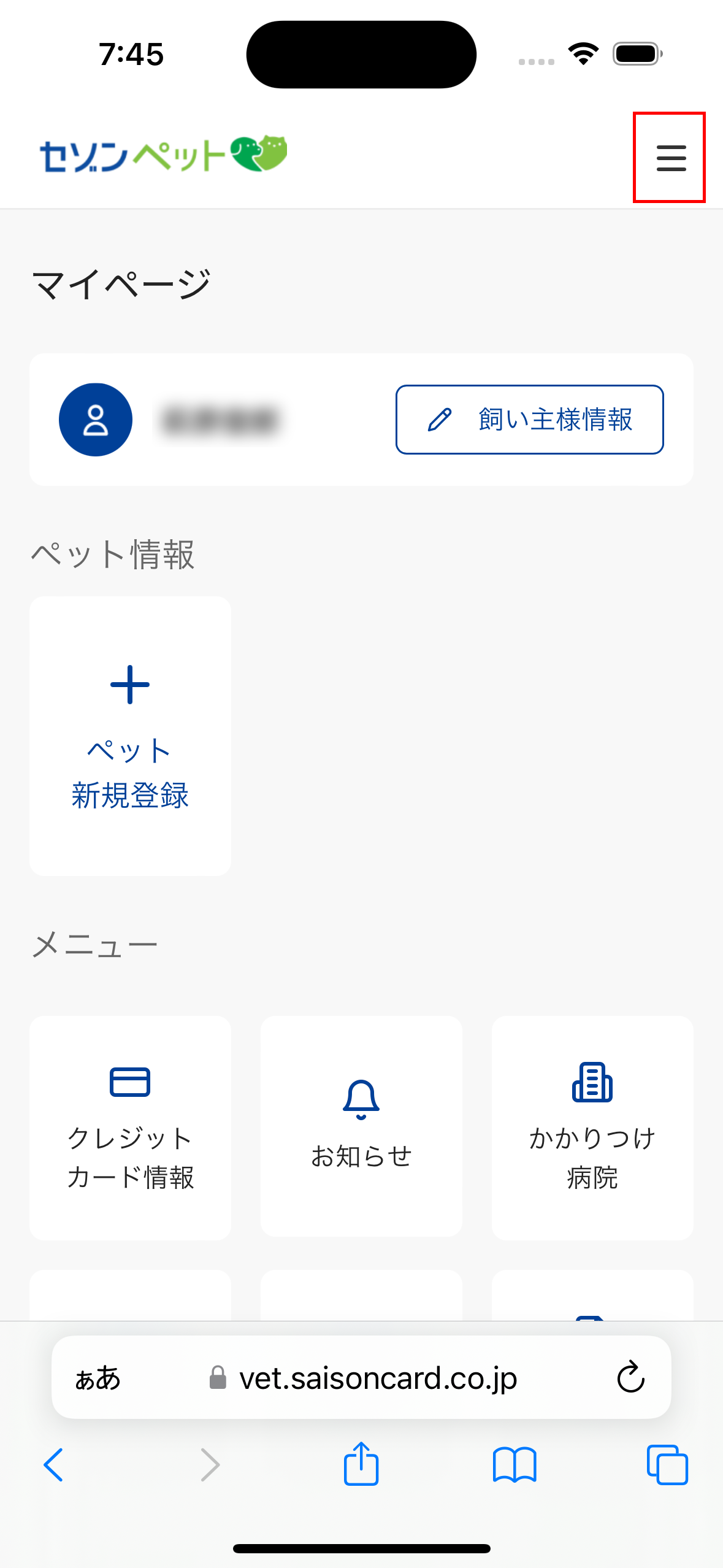Edit 飼い主様情報 owner details
The height and width of the screenshot is (1568, 723).
click(529, 420)
